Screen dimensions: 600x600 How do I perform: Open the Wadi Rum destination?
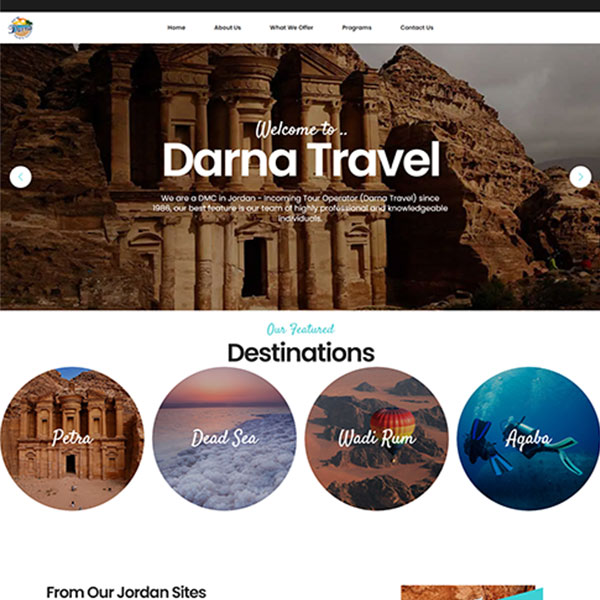376,438
